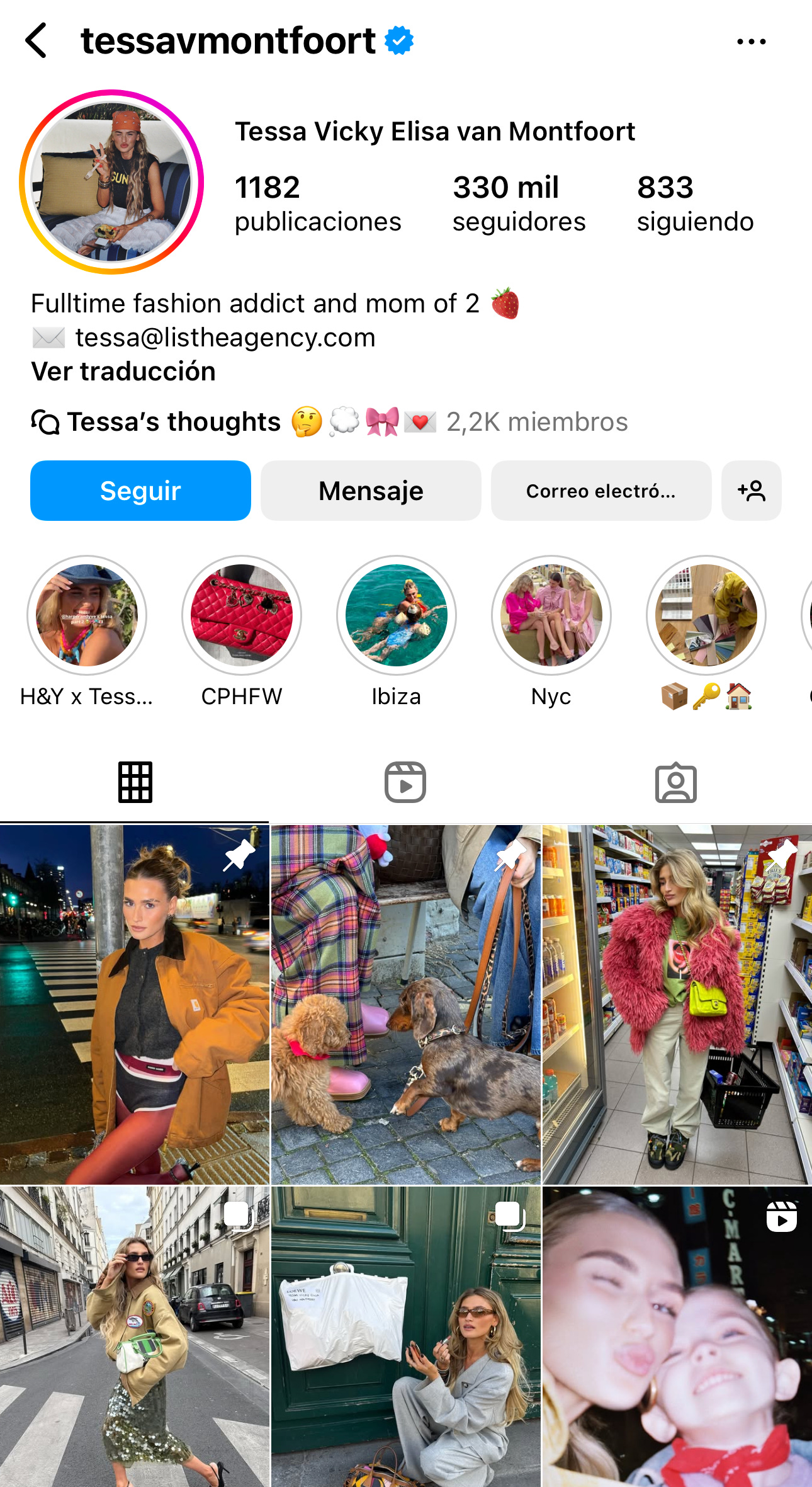The image size is (812, 1487).
Task: Open pinned post in the supermarket aisle
Action: pos(677,1005)
